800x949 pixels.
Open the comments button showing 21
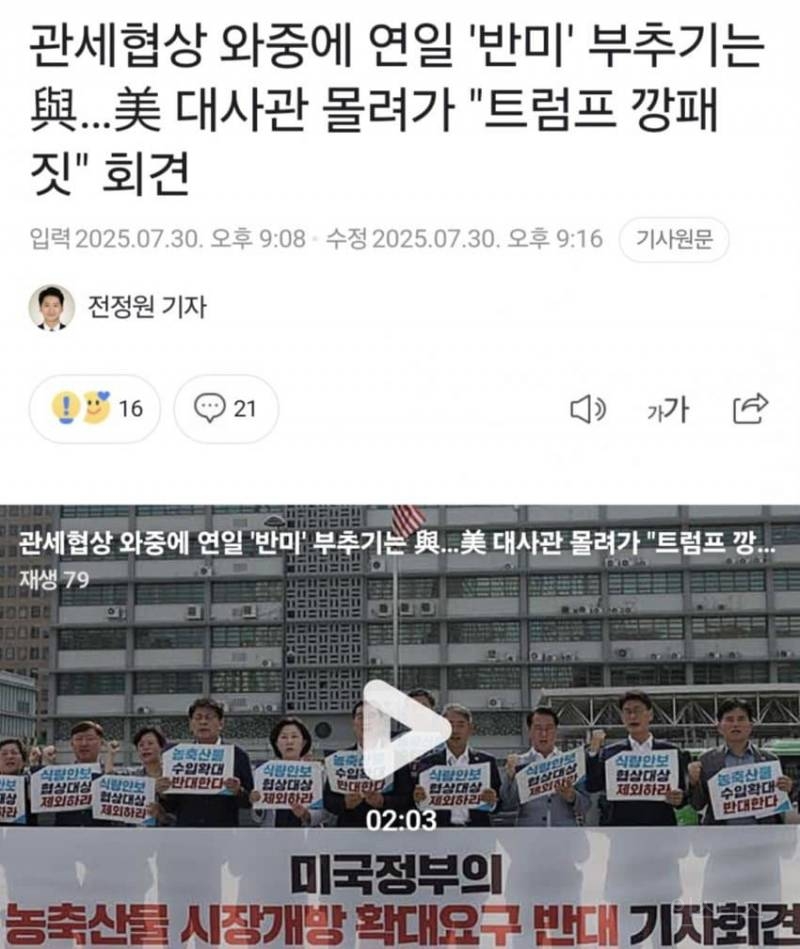pyautogui.click(x=225, y=408)
